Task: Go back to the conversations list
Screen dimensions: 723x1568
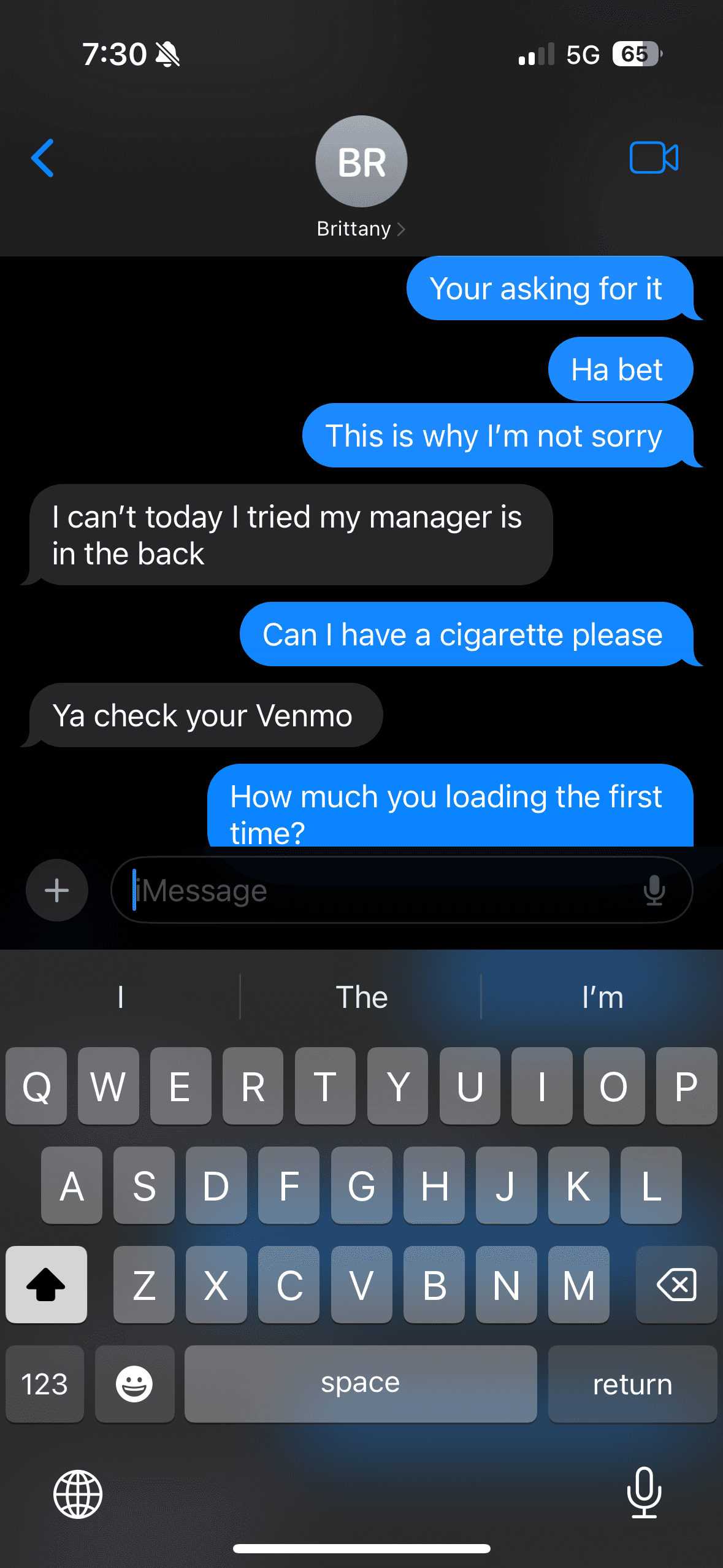Action: (x=43, y=158)
